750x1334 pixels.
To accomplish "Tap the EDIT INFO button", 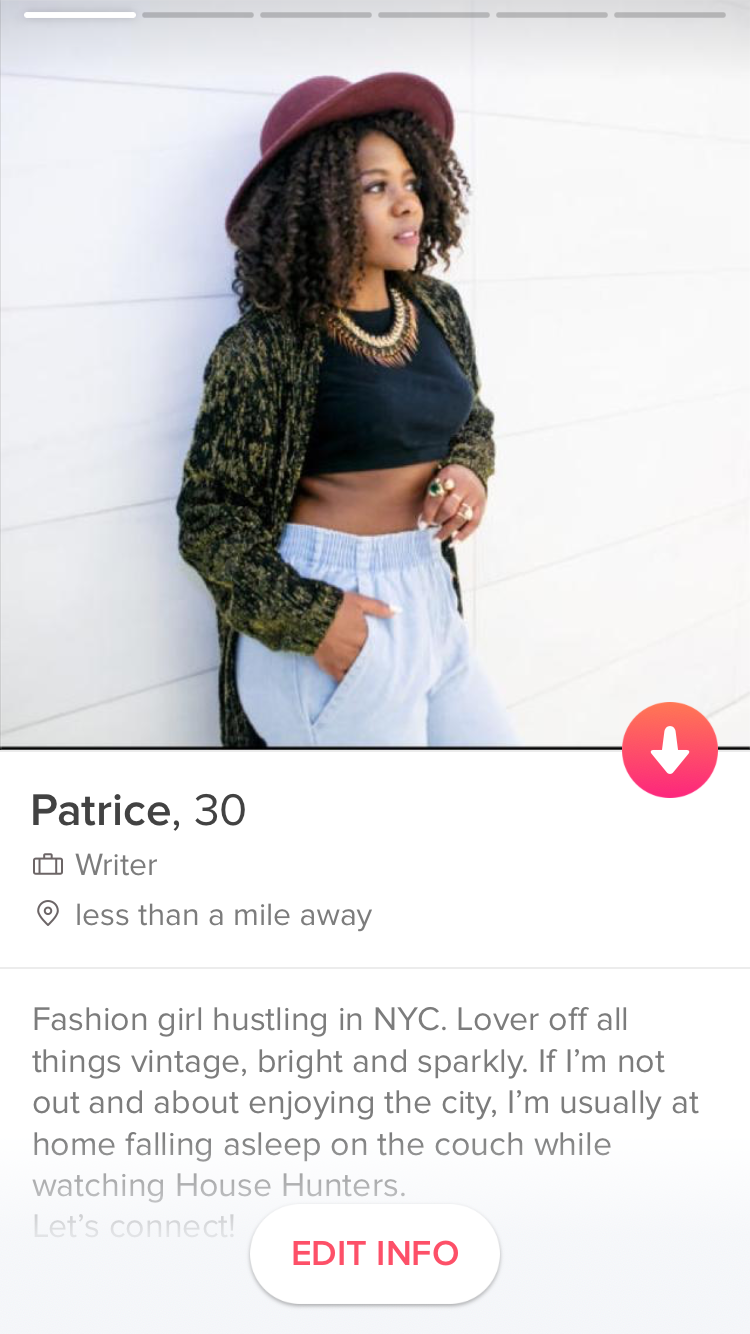I will pyautogui.click(x=375, y=1253).
